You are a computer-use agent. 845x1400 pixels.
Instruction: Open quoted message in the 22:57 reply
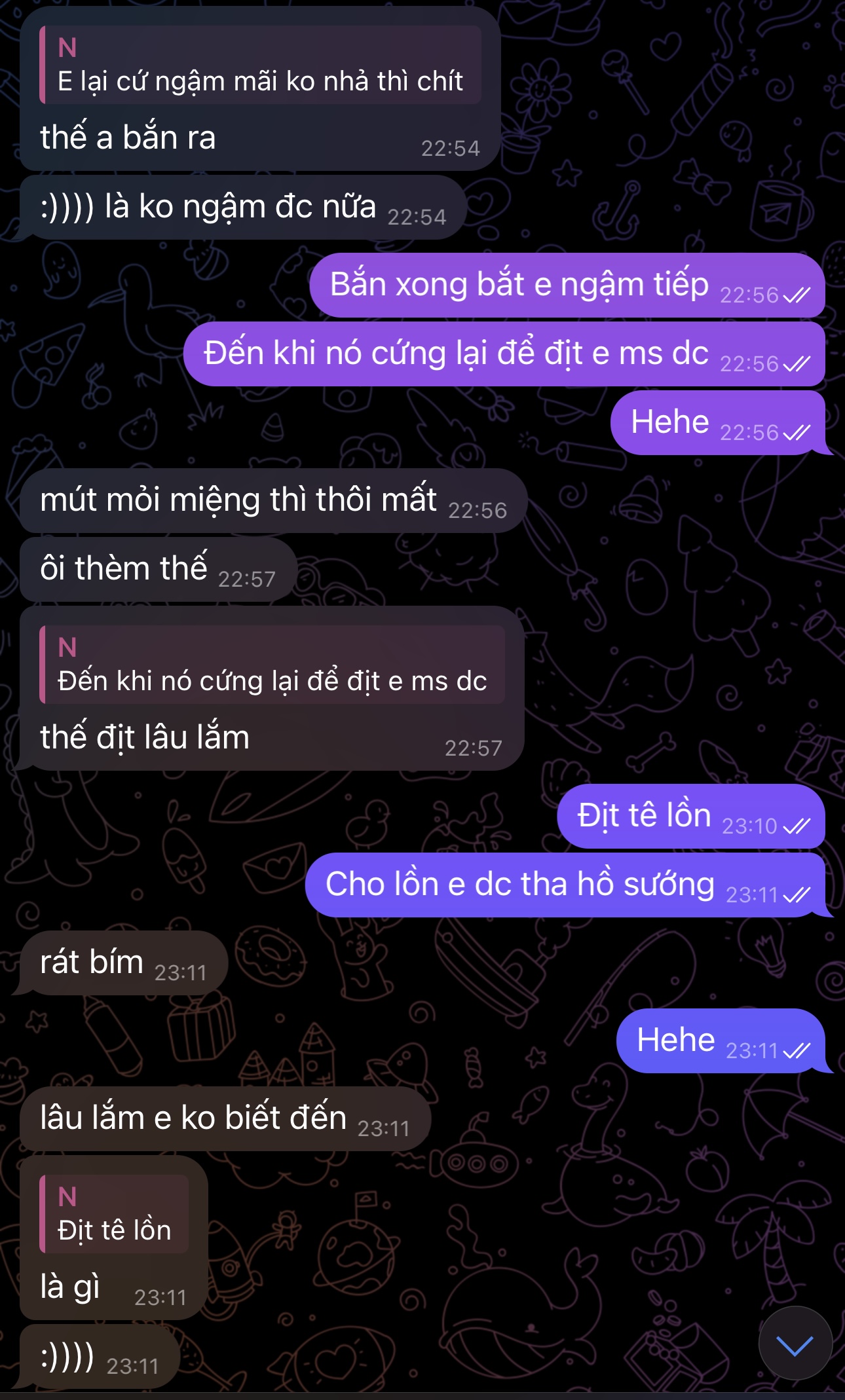pos(271,665)
